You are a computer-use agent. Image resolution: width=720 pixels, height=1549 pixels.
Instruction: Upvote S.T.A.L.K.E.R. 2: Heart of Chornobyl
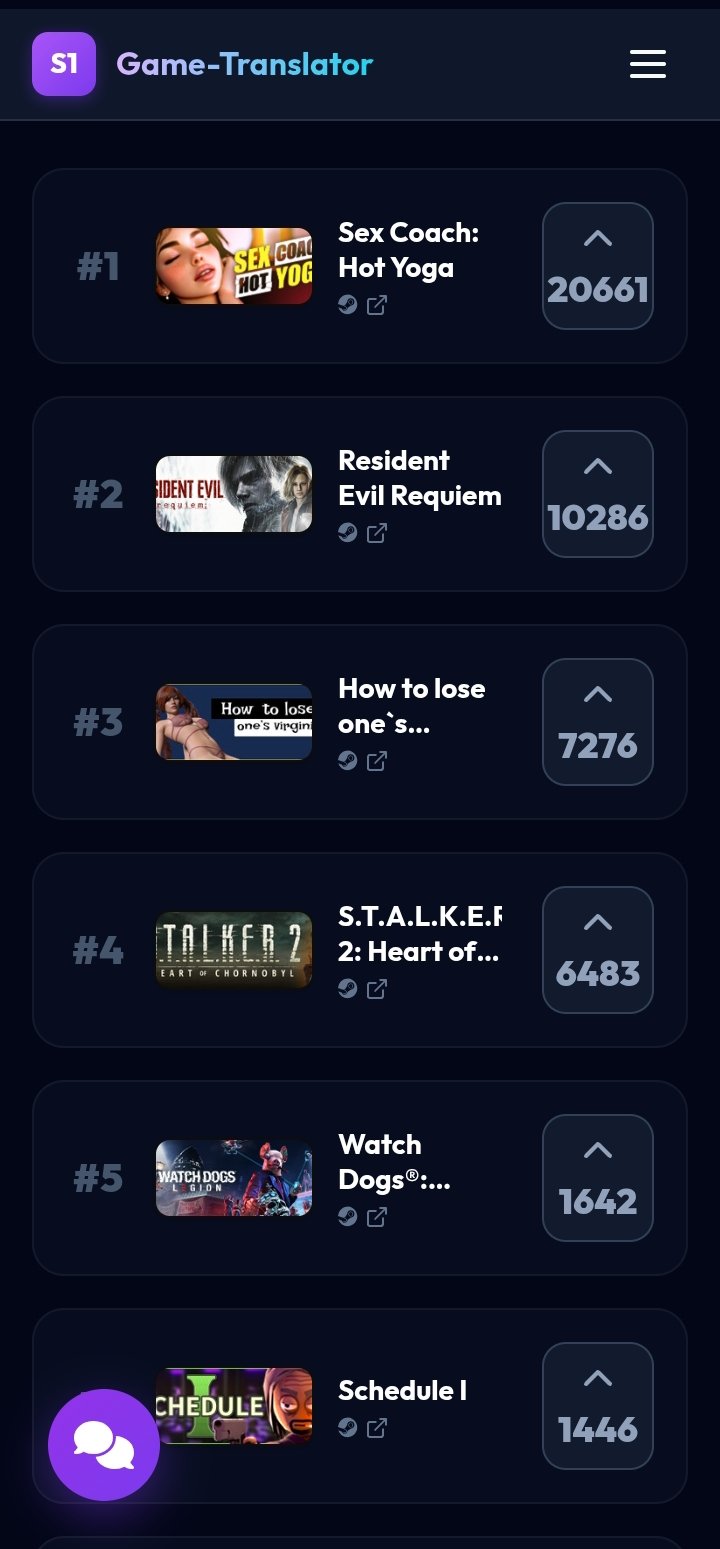597,950
